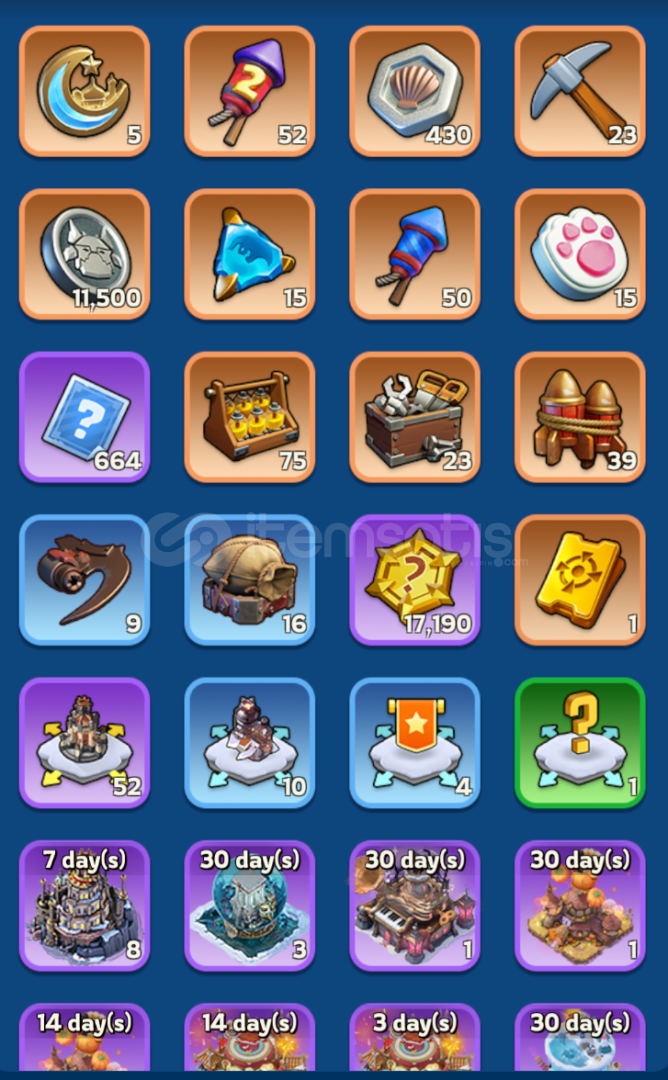Open the purple firework rocket item with 52
The height and width of the screenshot is (1080, 668).
(x=249, y=90)
